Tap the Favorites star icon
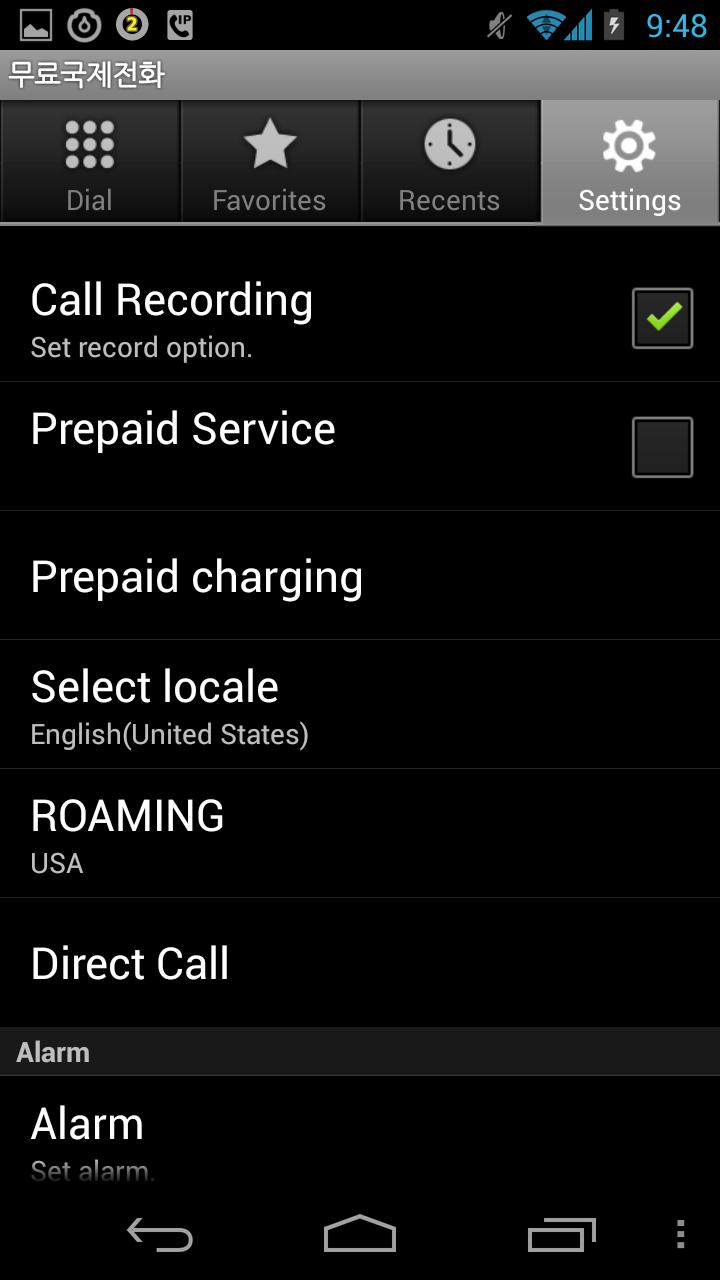Image resolution: width=720 pixels, height=1280 pixels. coord(269,143)
